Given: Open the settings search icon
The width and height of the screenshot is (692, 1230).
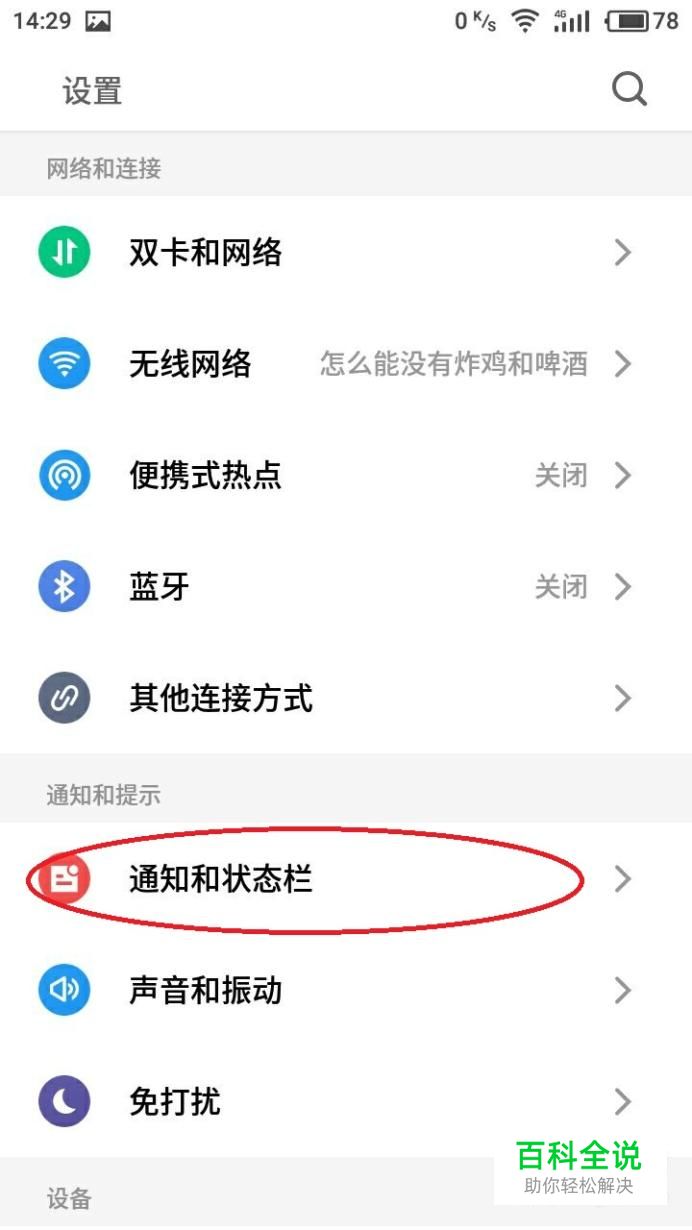Looking at the screenshot, I should pos(629,90).
